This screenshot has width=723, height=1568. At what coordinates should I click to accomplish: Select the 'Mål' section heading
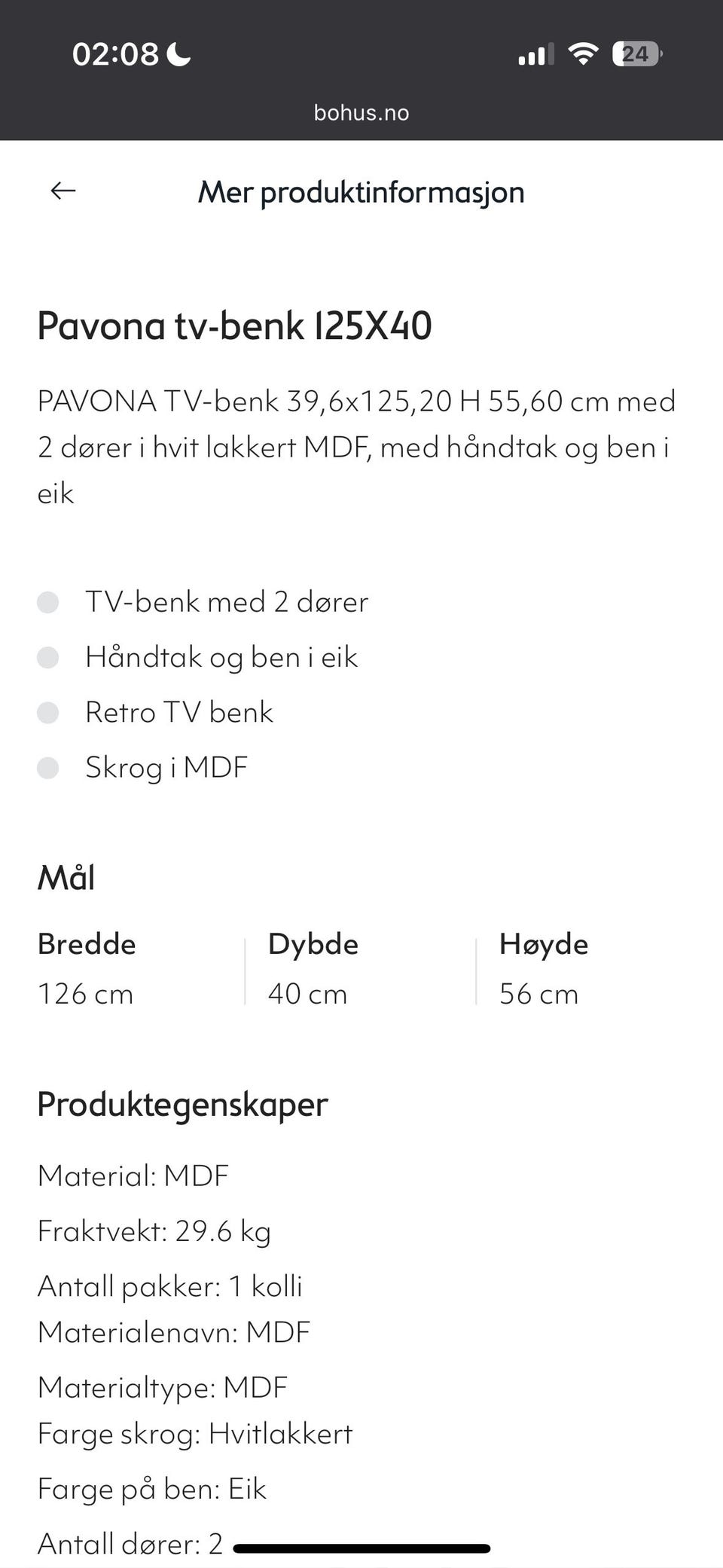point(65,876)
